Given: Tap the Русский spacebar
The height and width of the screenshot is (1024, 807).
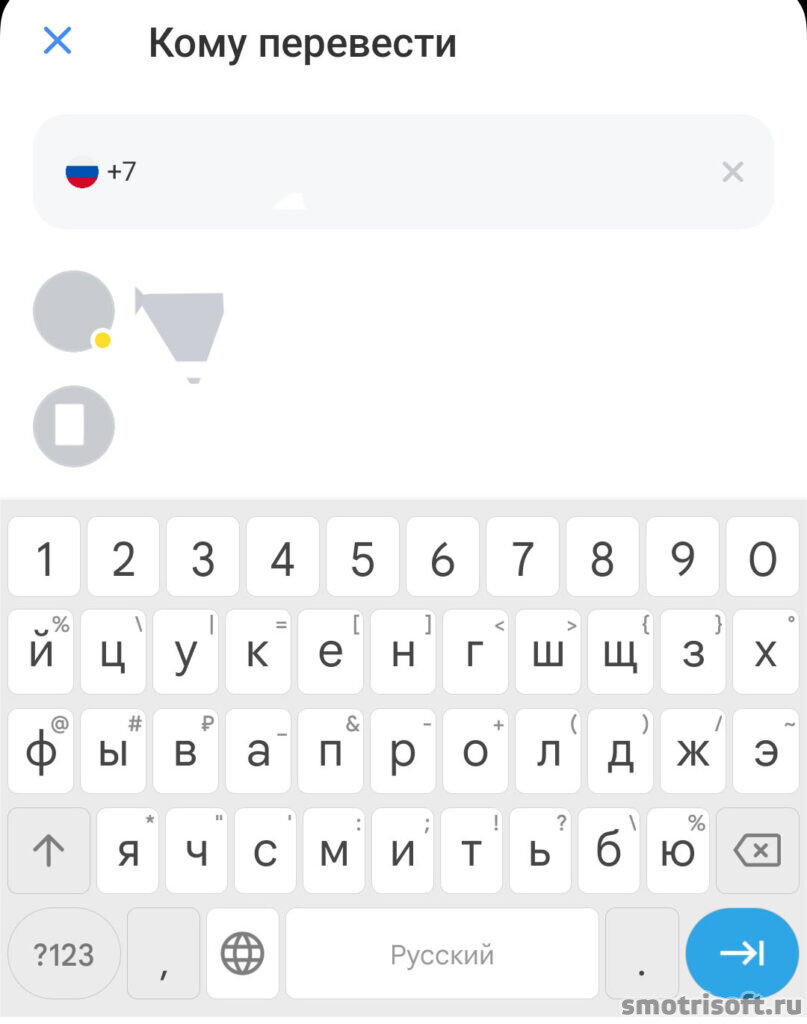Looking at the screenshot, I should tap(441, 953).
